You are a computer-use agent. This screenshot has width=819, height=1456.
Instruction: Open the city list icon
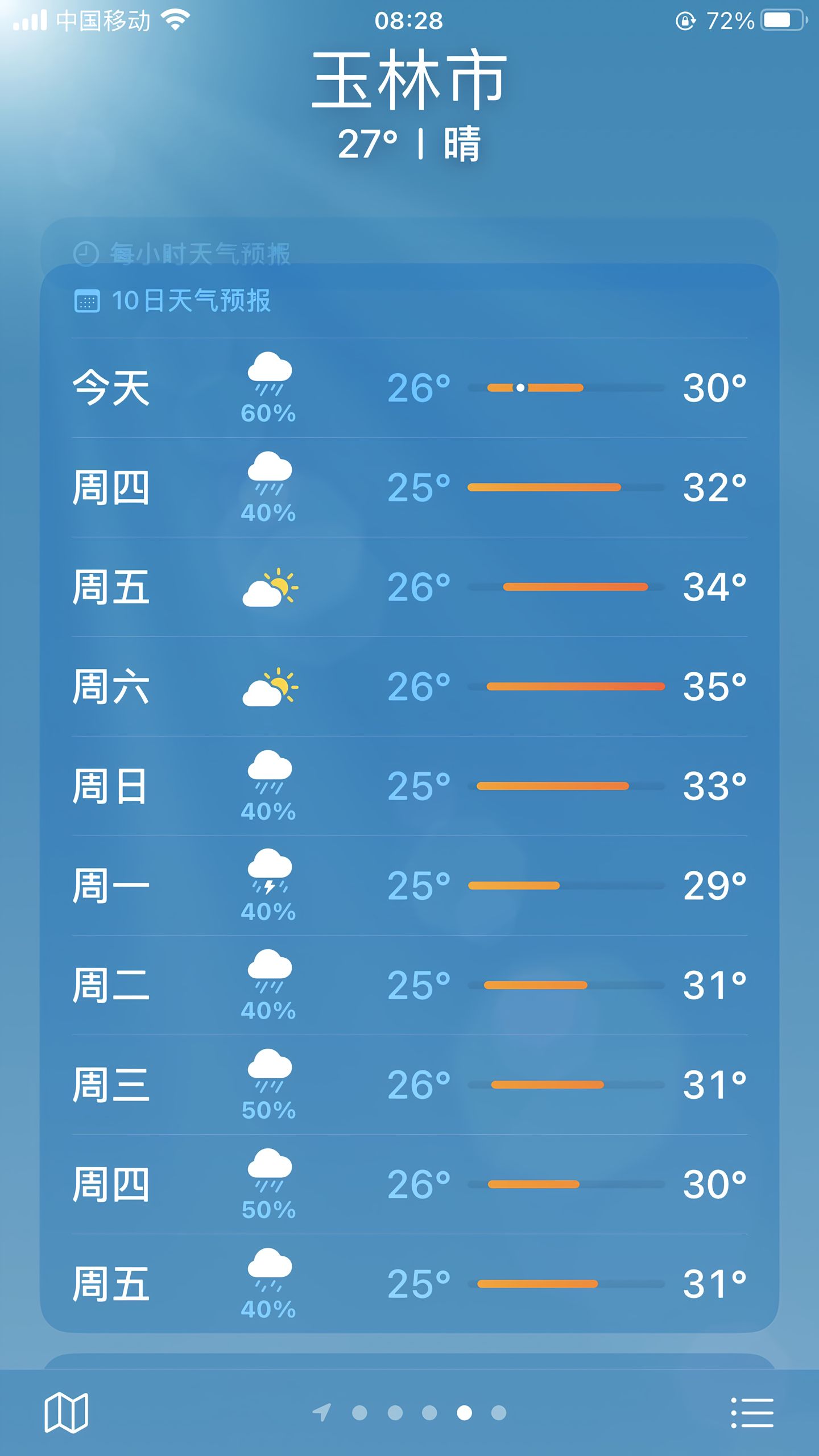pyautogui.click(x=752, y=1413)
